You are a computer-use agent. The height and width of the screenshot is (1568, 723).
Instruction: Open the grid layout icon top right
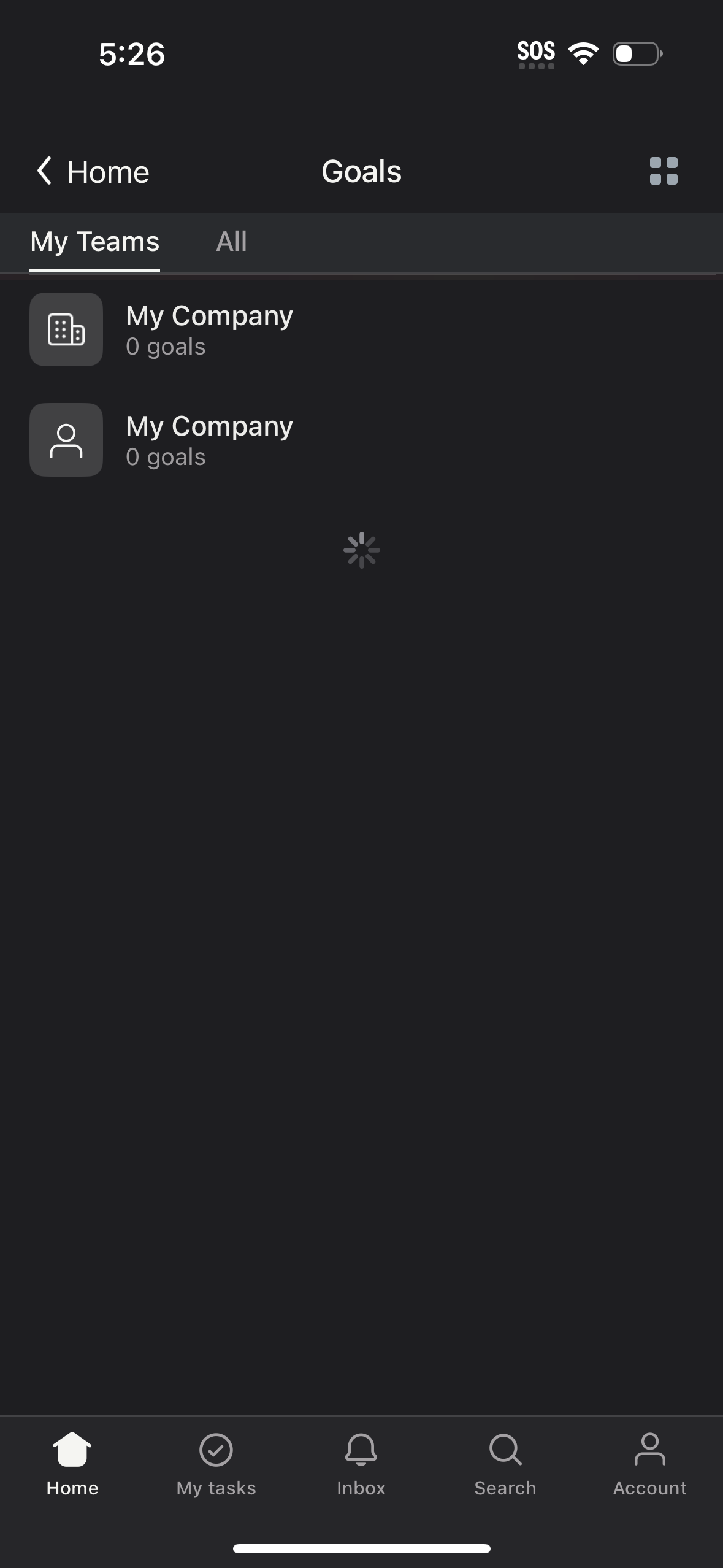tap(664, 172)
